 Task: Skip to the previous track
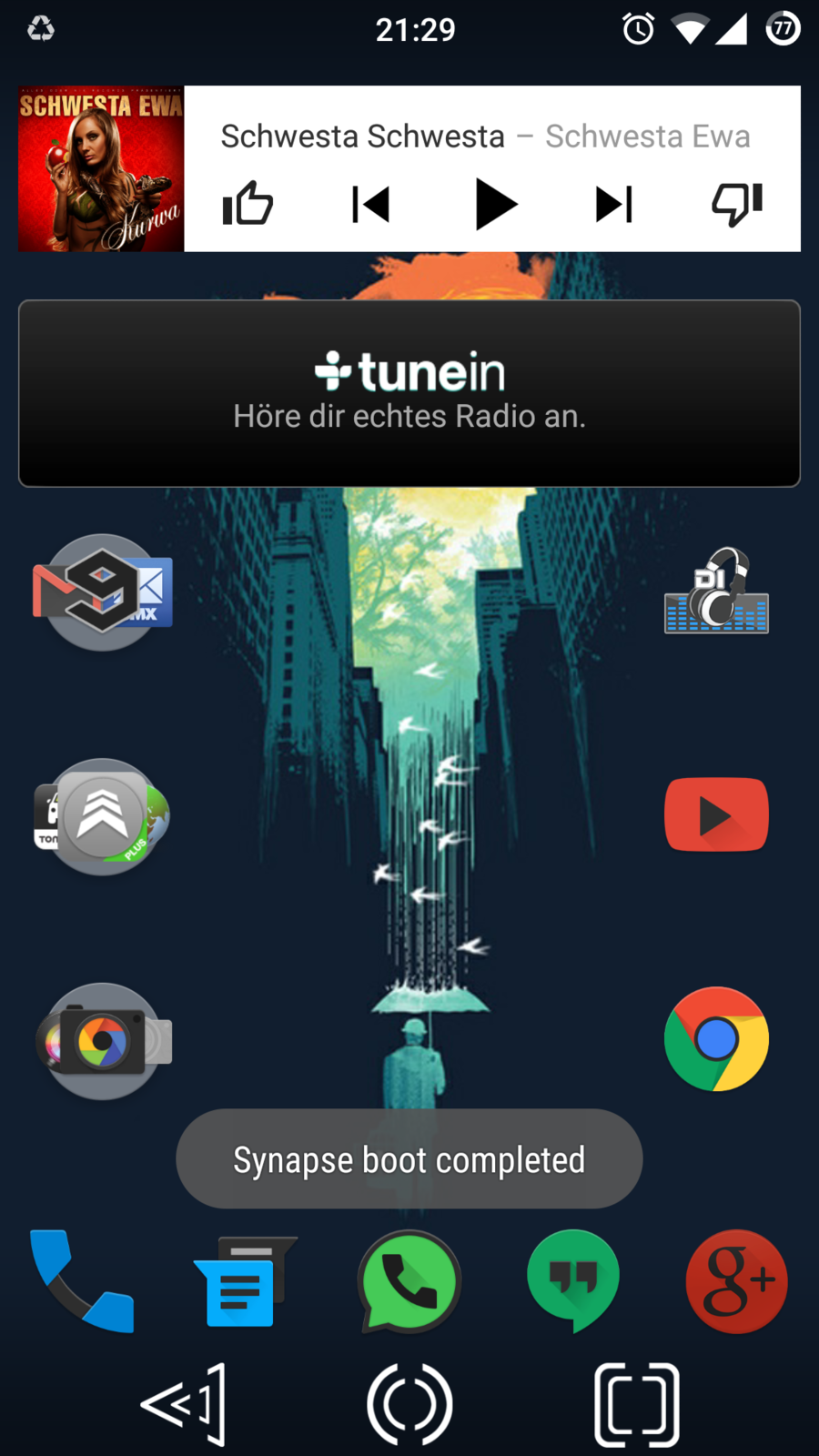coord(370,204)
